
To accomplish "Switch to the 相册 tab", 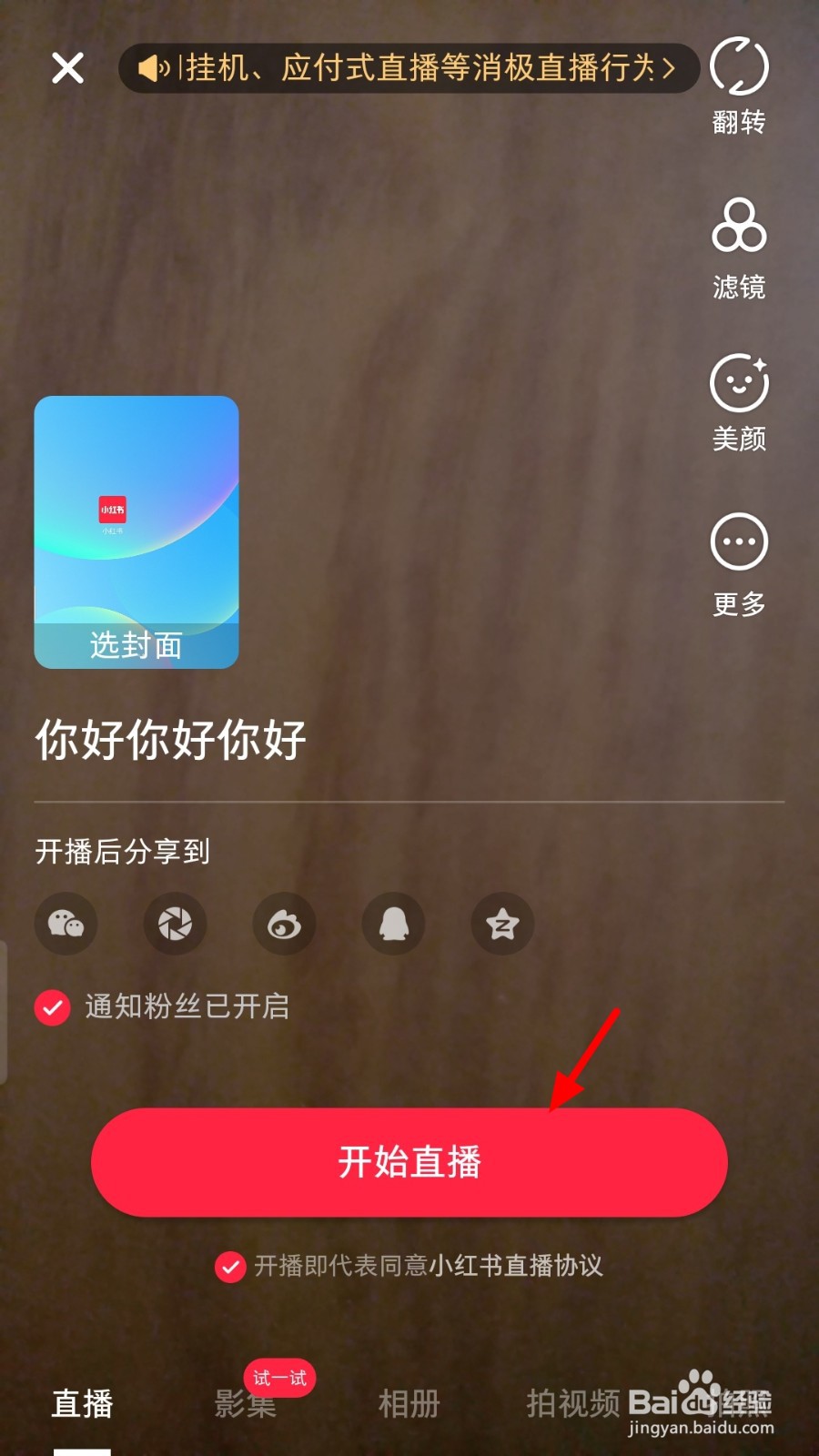I will 409,1406.
